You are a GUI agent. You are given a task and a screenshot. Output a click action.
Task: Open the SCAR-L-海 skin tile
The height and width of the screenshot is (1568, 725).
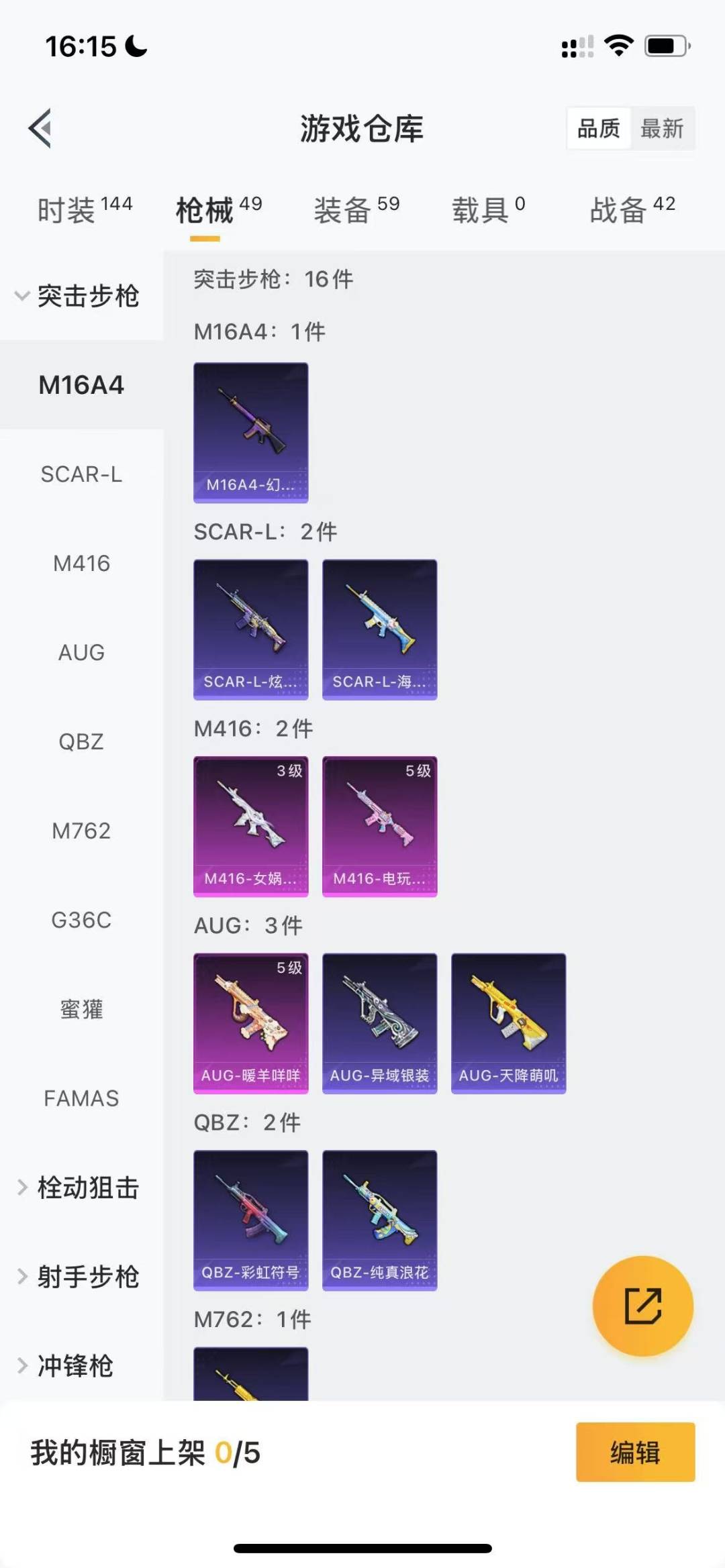(380, 629)
